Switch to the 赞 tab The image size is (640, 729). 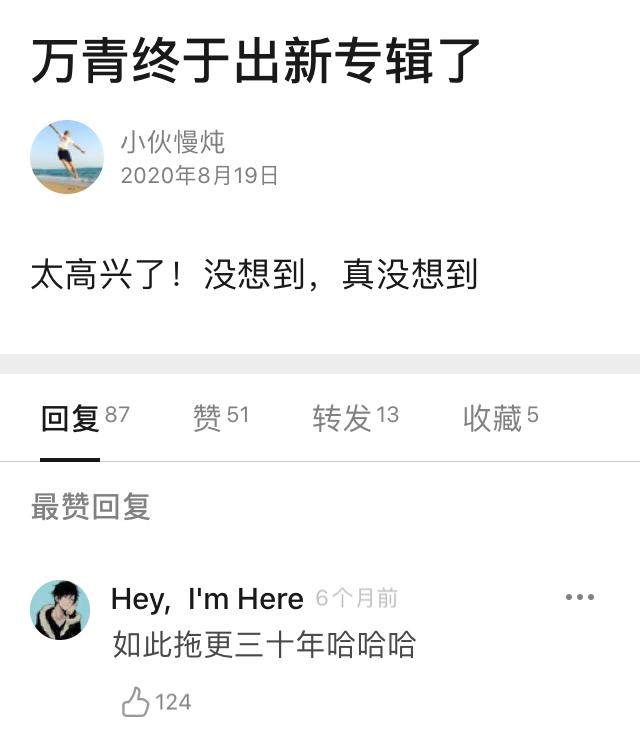[x=220, y=418]
